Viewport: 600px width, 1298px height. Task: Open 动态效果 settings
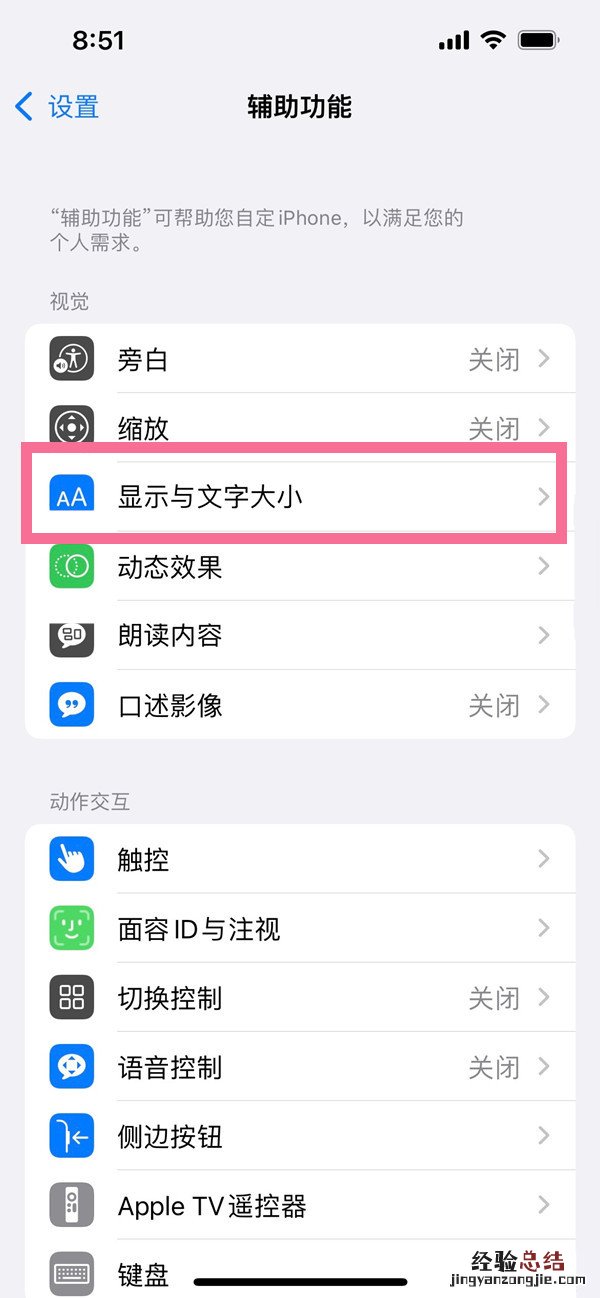(300, 567)
